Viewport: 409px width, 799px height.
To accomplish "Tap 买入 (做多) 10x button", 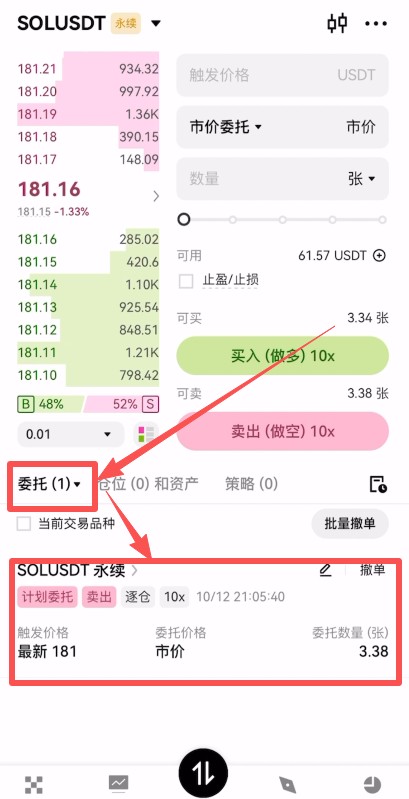I will click(x=283, y=356).
